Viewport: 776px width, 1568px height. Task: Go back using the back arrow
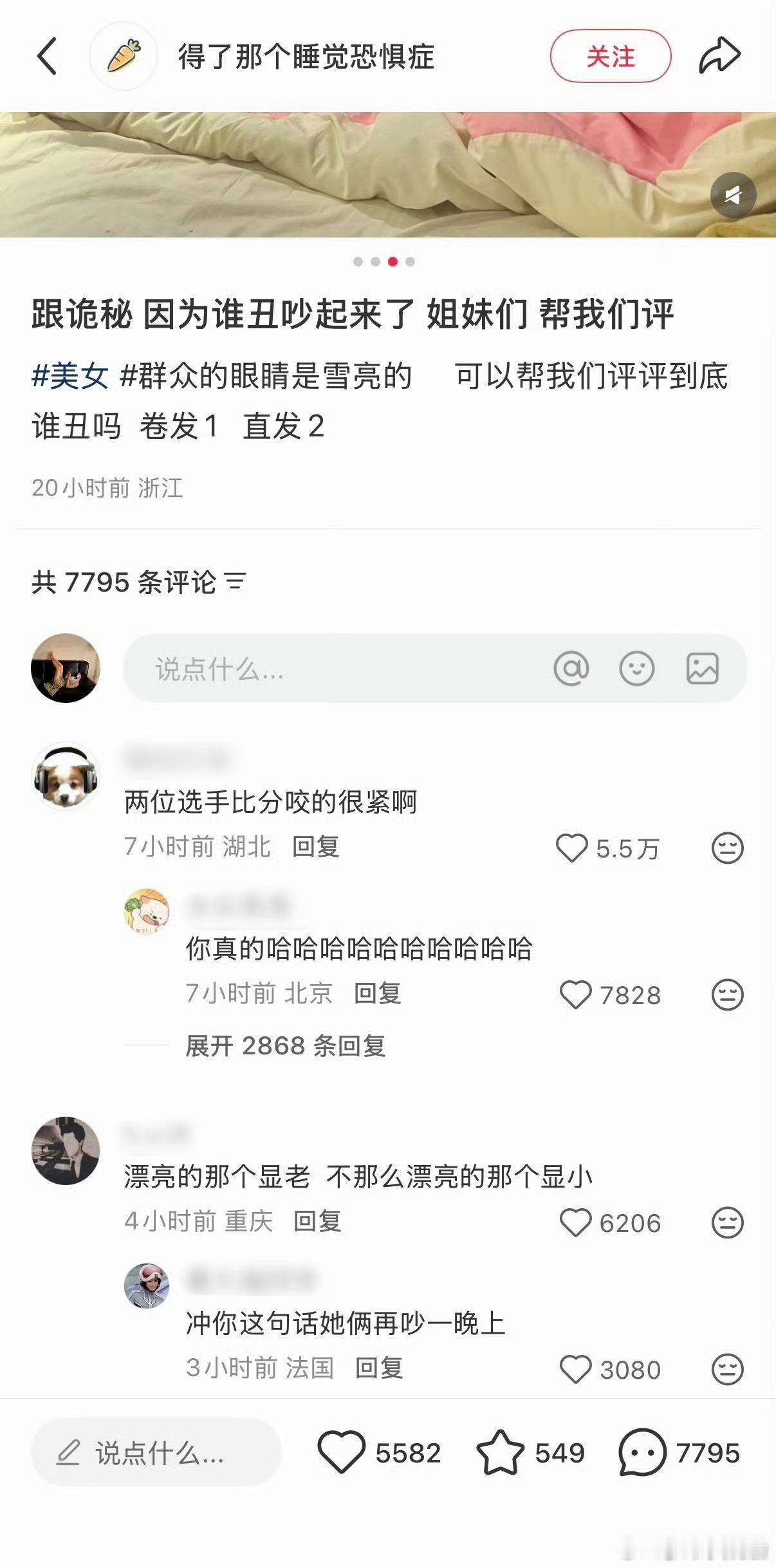[46, 55]
